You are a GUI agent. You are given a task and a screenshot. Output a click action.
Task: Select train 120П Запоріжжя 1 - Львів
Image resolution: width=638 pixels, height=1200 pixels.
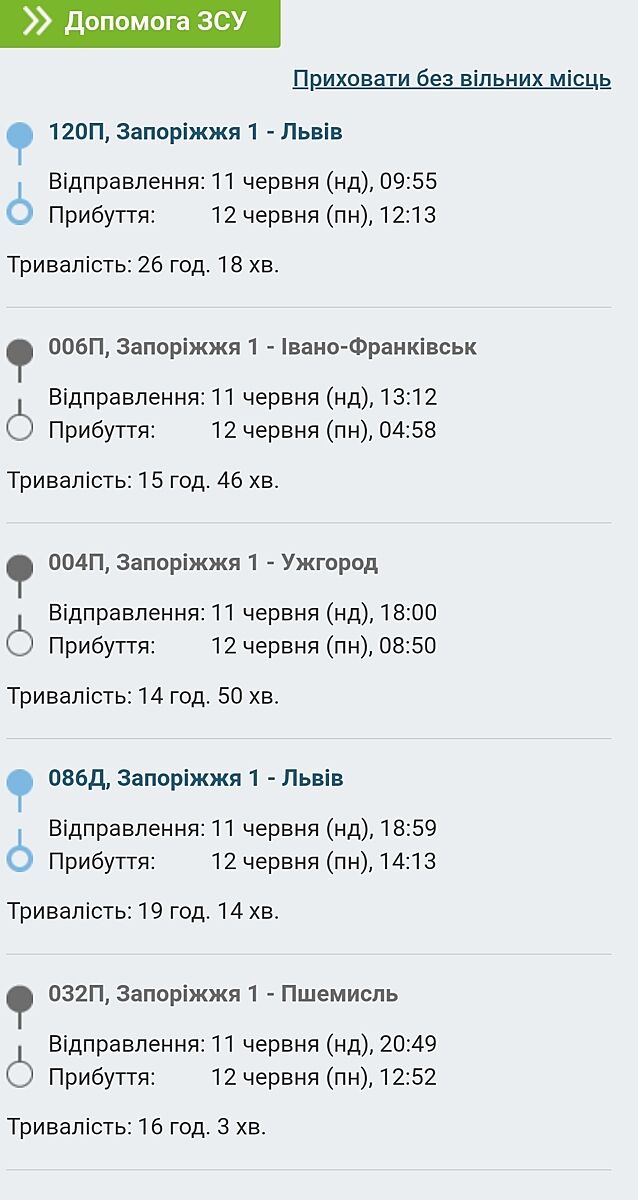pyautogui.click(x=196, y=132)
